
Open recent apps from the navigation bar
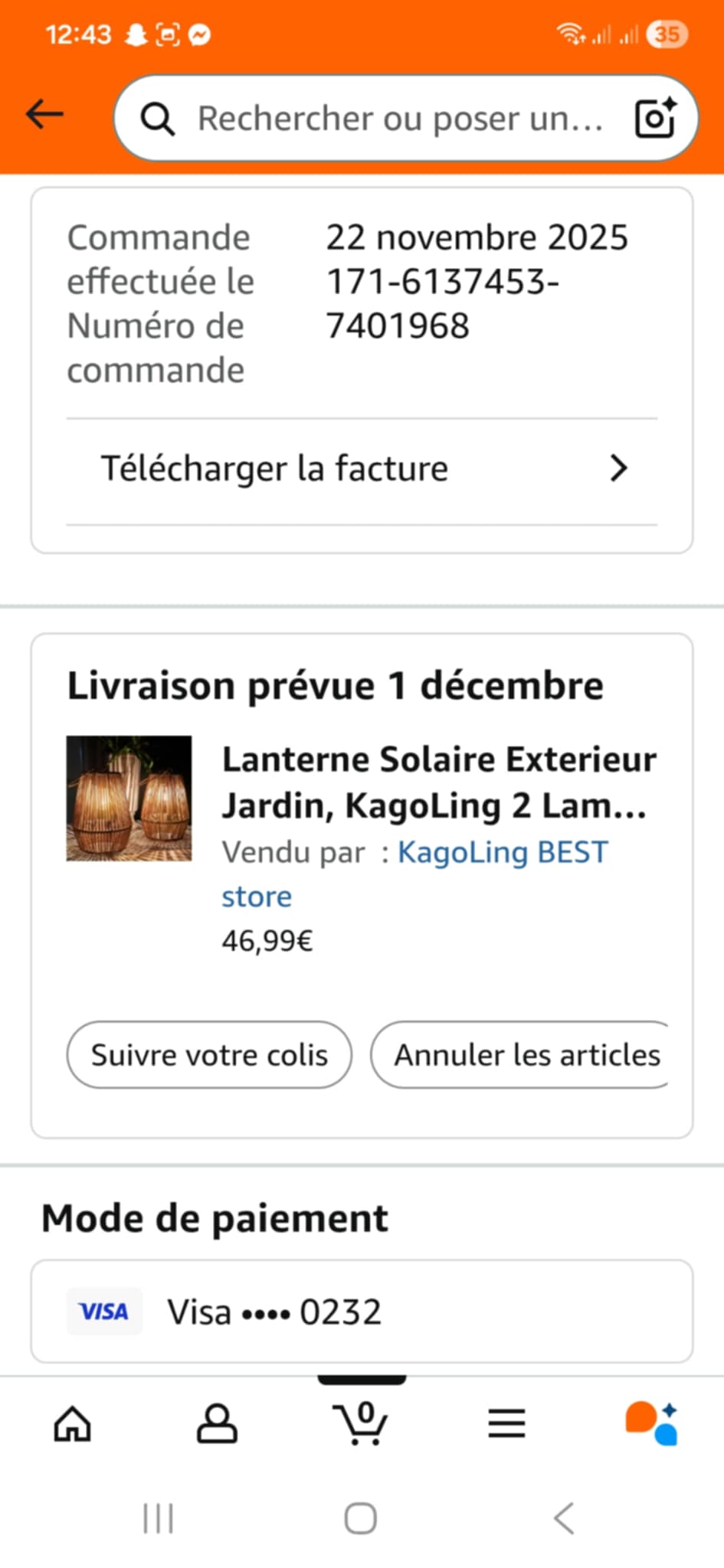click(159, 1518)
